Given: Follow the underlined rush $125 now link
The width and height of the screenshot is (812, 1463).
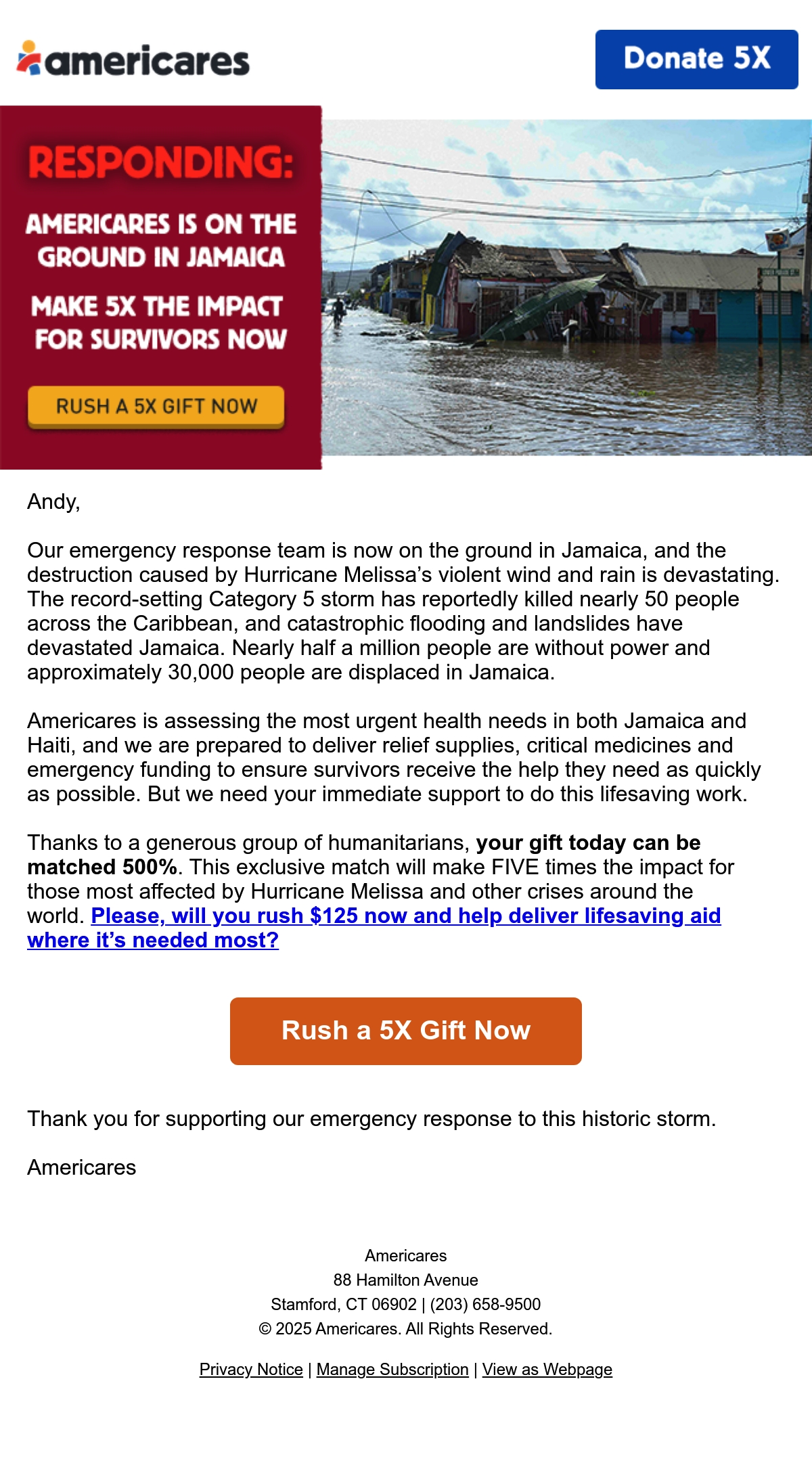Looking at the screenshot, I should point(374,928).
